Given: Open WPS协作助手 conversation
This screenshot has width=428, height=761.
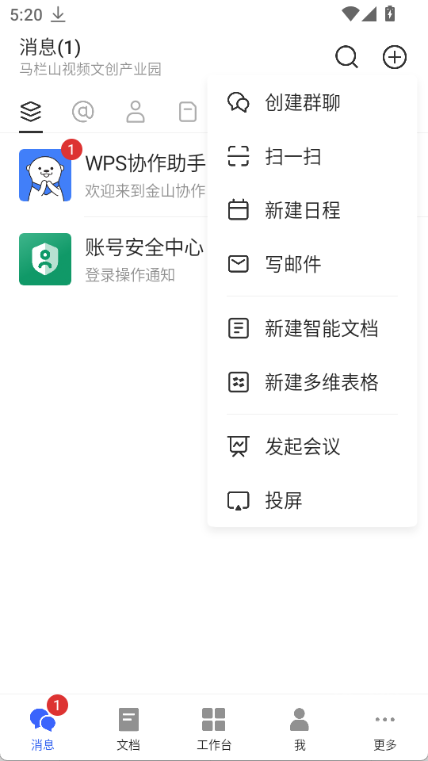Looking at the screenshot, I should pyautogui.click(x=113, y=175).
